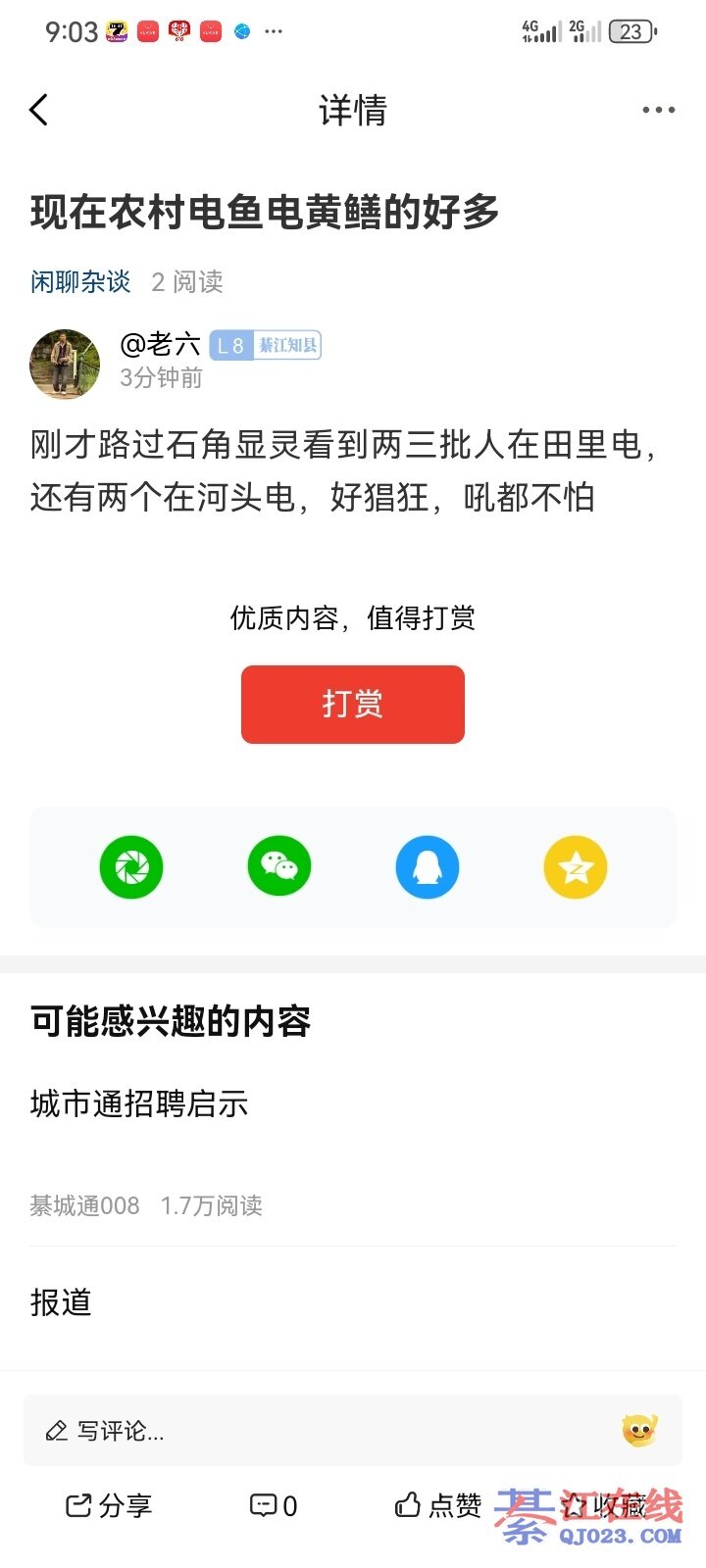Image resolution: width=706 pixels, height=1568 pixels.
Task: Open the three-dot overflow menu
Action: click(658, 110)
